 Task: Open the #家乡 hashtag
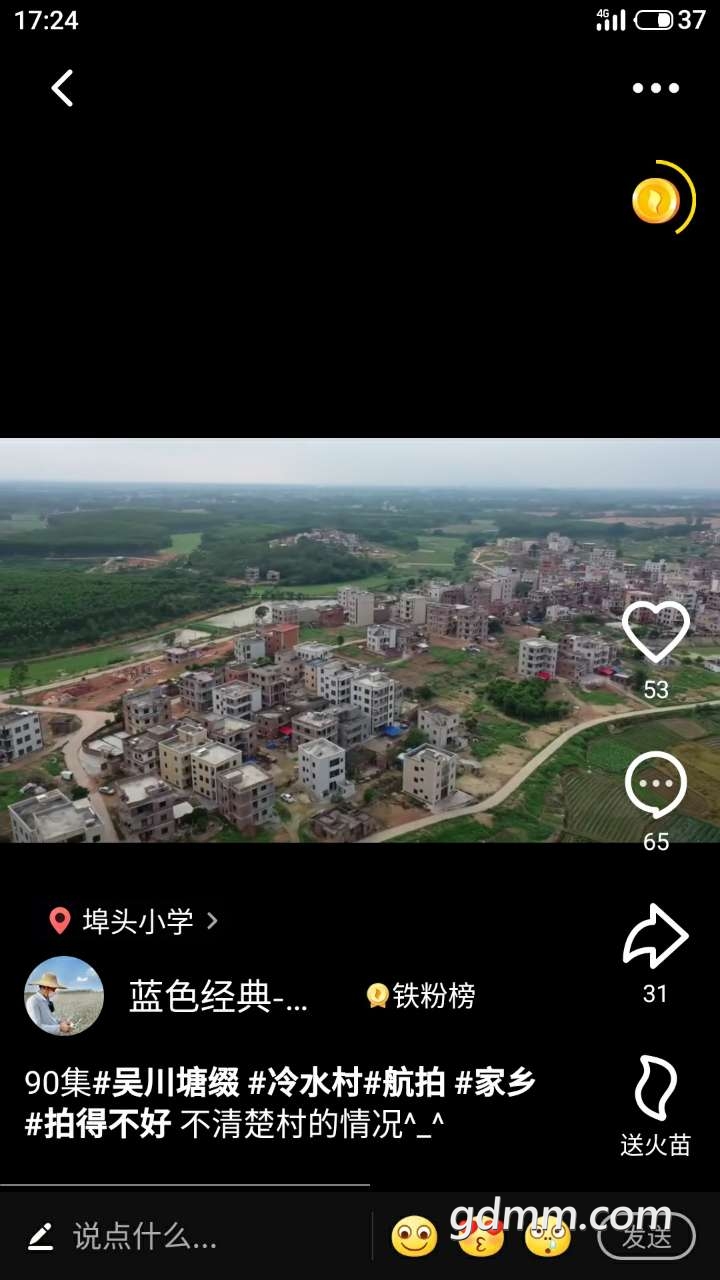tap(496, 1083)
